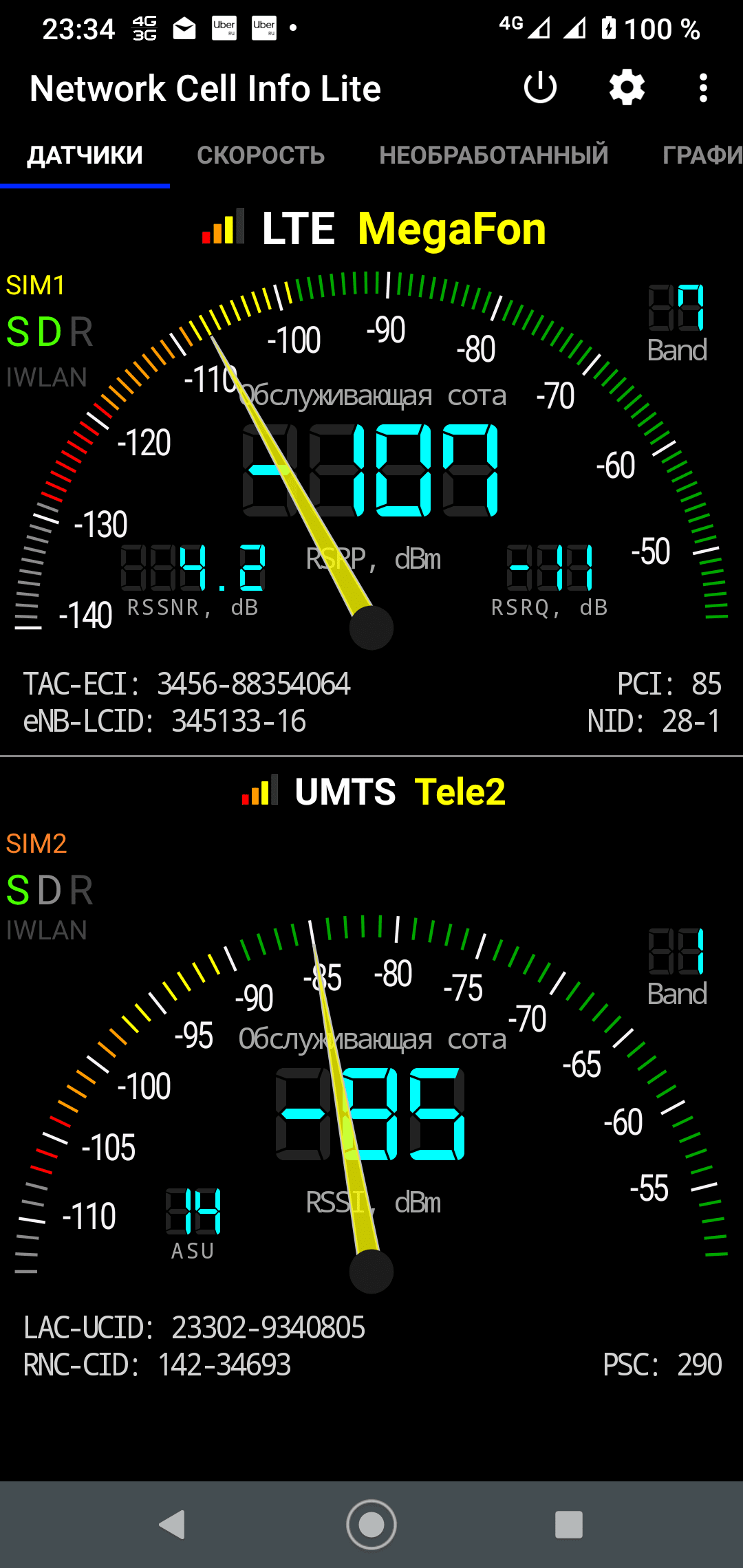Go back with the navigation bar

(173, 1525)
